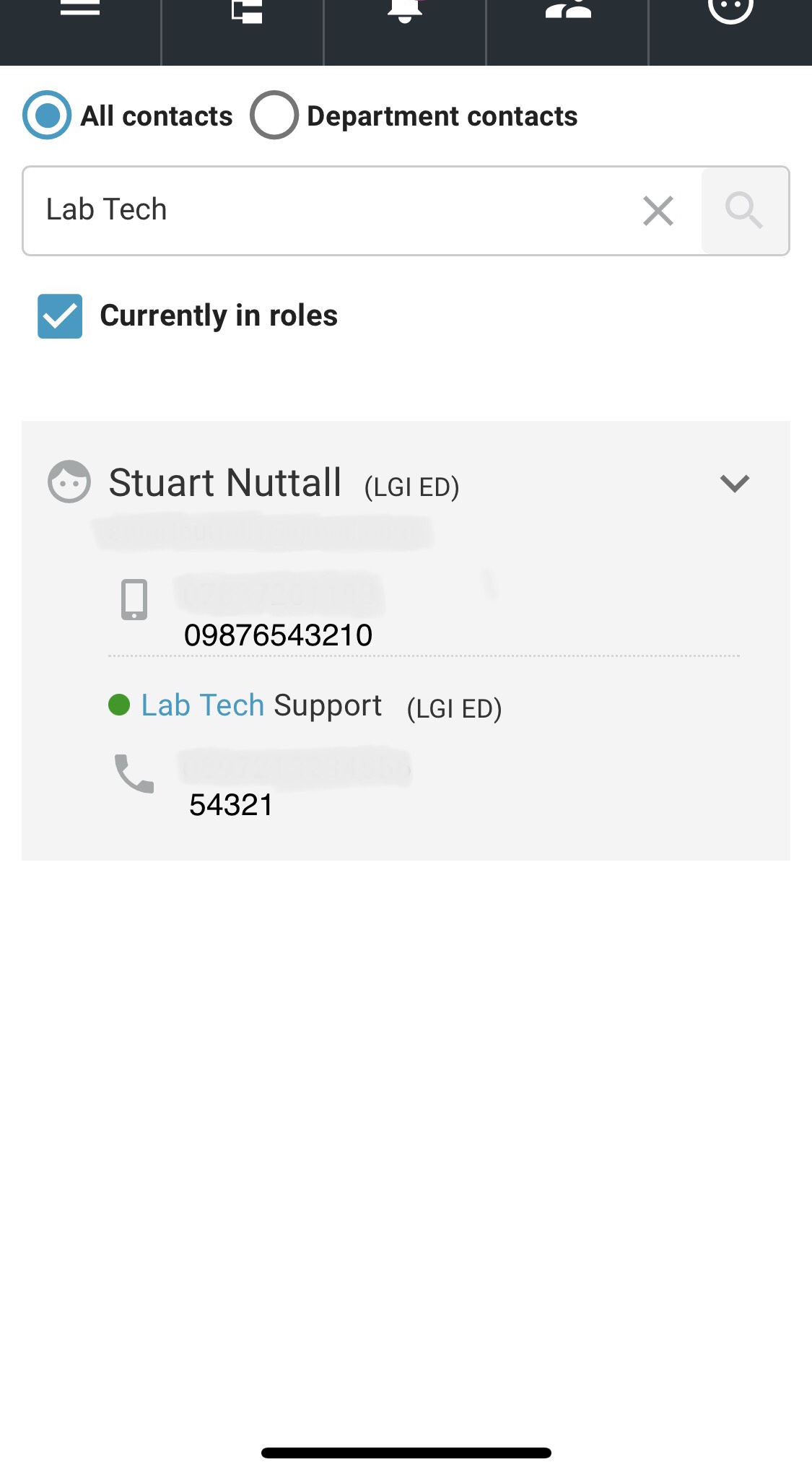This screenshot has width=812, height=1475.
Task: Open the Lab Tech Support role
Action: (x=261, y=705)
